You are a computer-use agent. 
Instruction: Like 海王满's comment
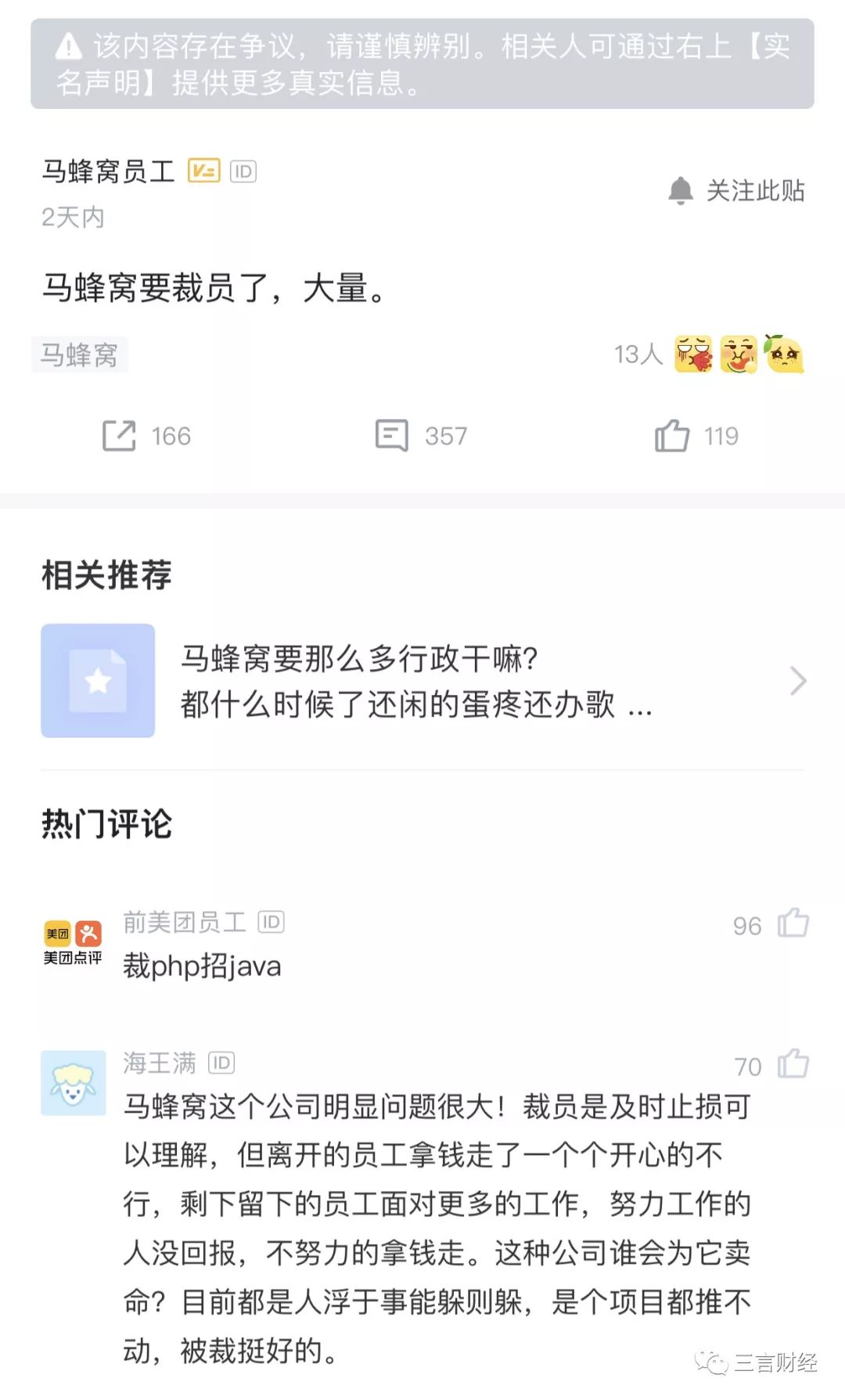793,1064
